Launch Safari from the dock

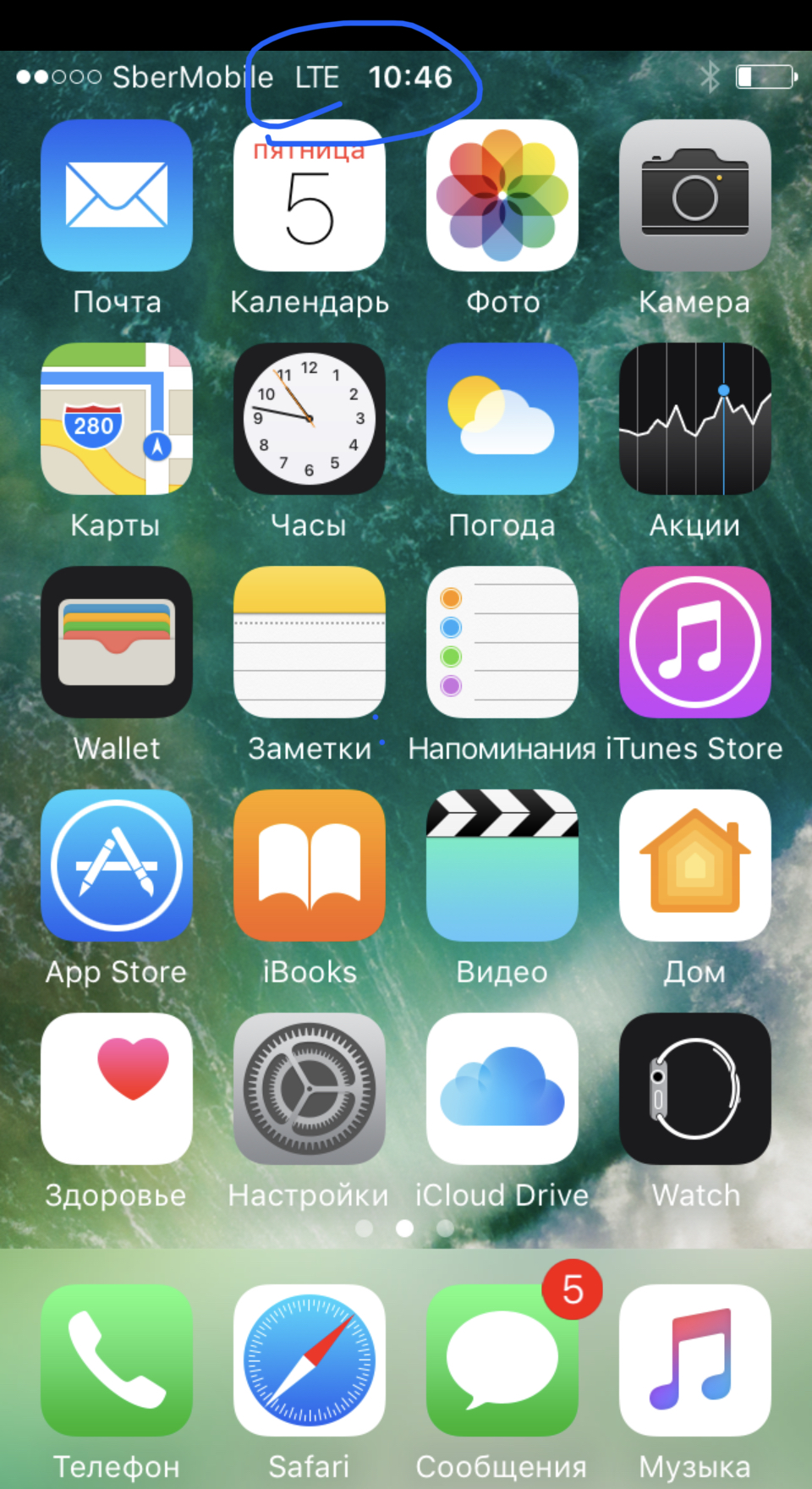click(x=310, y=1360)
